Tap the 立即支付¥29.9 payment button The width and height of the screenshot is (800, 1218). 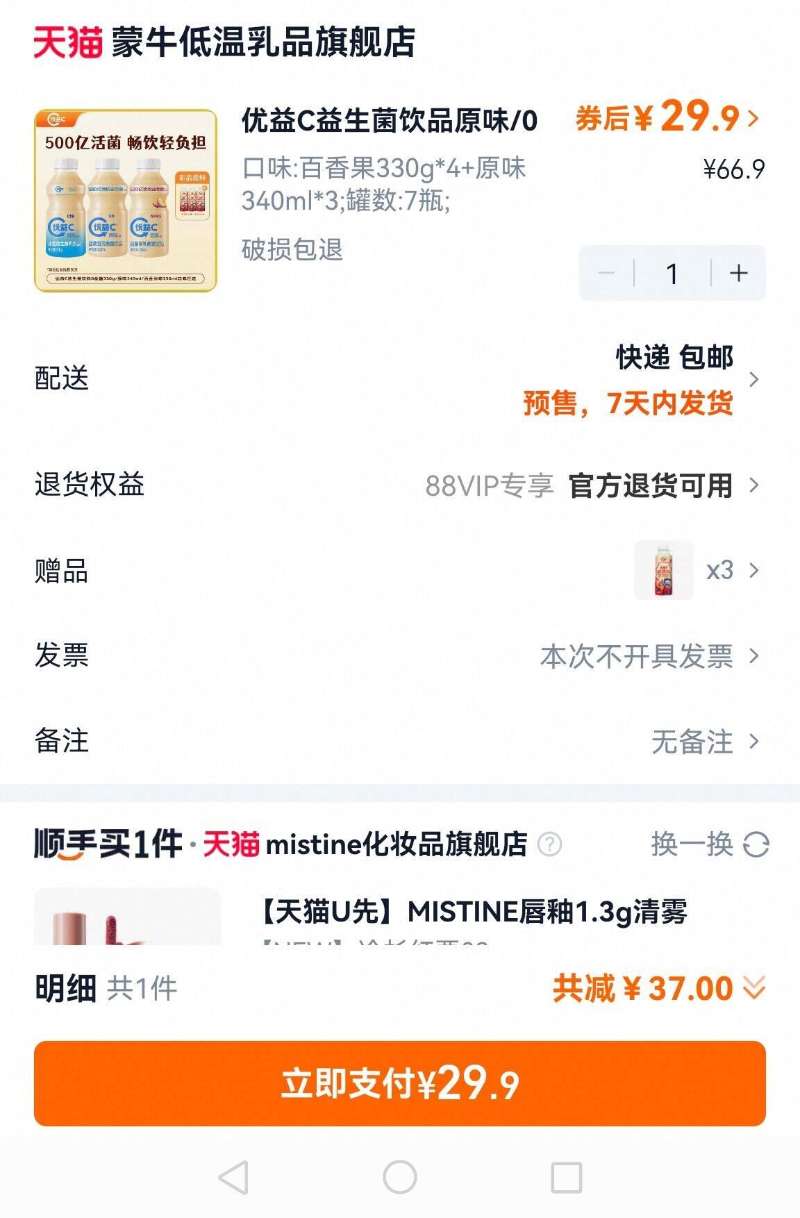tap(400, 1083)
